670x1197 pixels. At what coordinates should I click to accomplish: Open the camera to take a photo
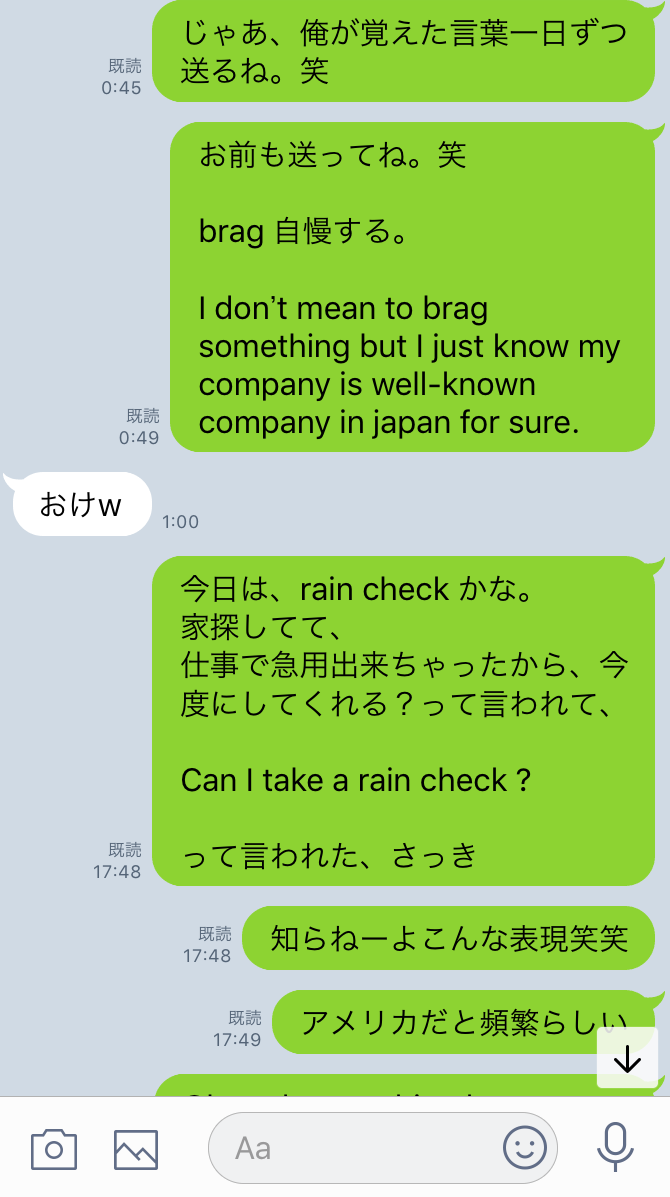[53, 1148]
